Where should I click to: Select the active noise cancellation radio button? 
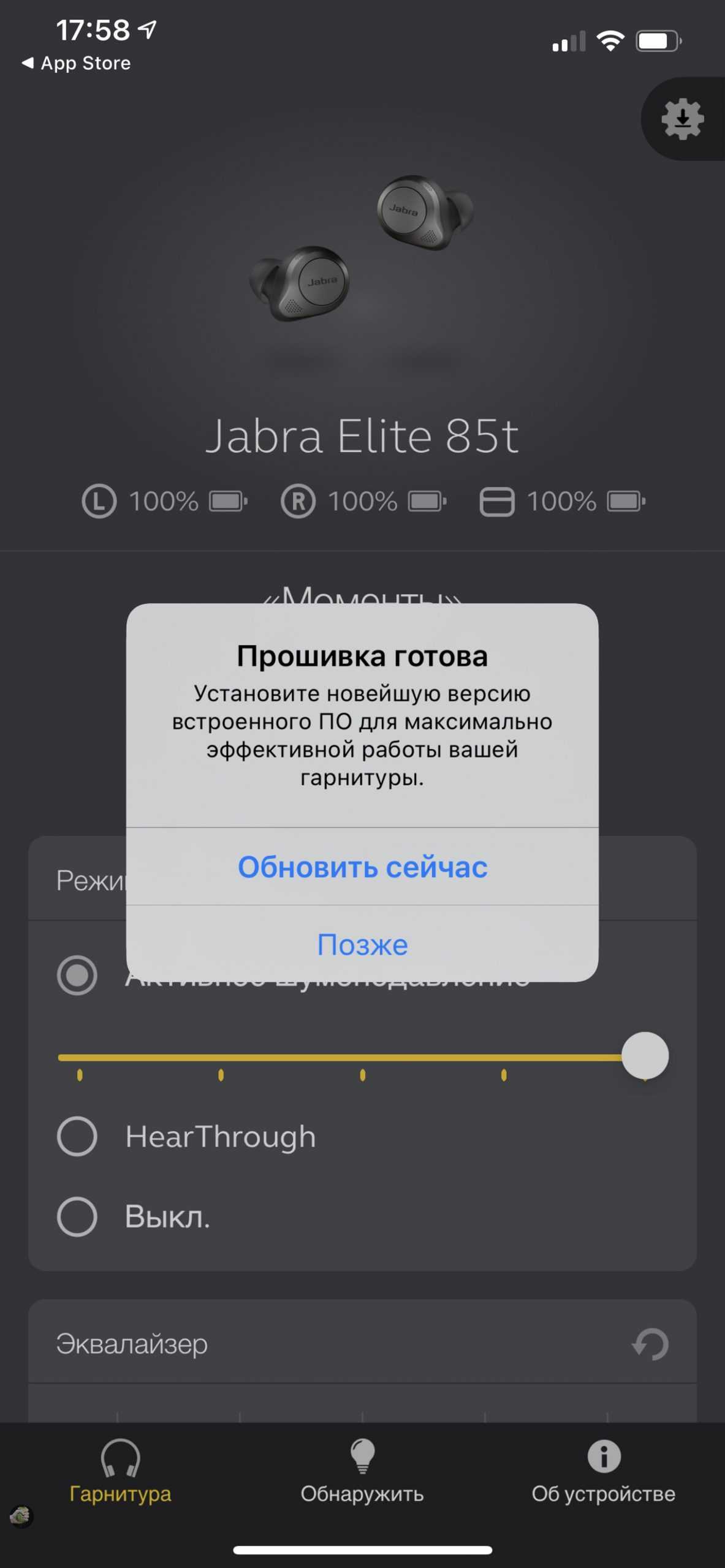77,975
